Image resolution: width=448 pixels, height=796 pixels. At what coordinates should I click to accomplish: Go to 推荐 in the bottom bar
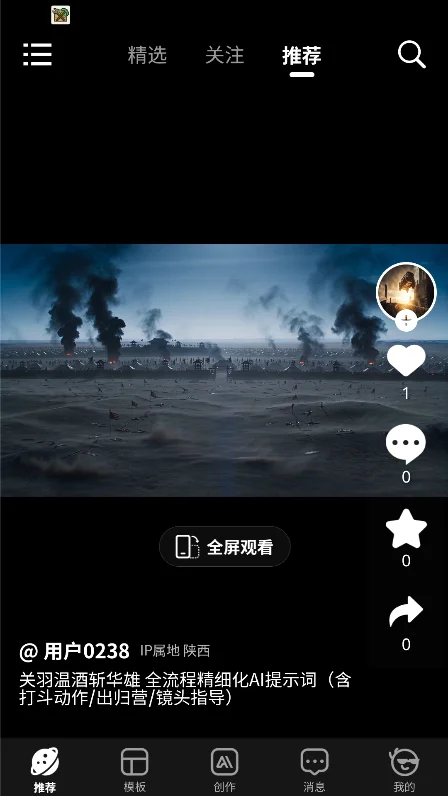coord(45,769)
